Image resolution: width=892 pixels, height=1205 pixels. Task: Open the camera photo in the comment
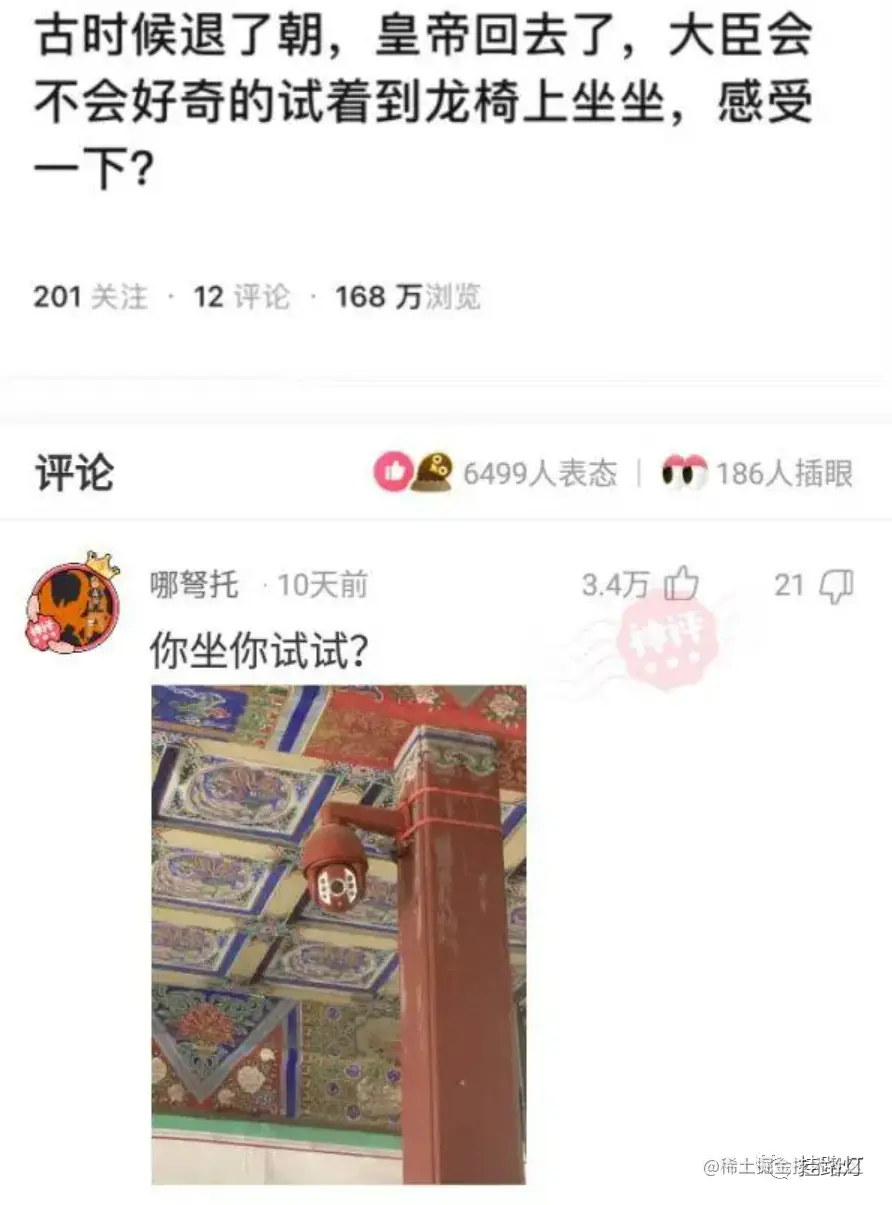coord(338,934)
